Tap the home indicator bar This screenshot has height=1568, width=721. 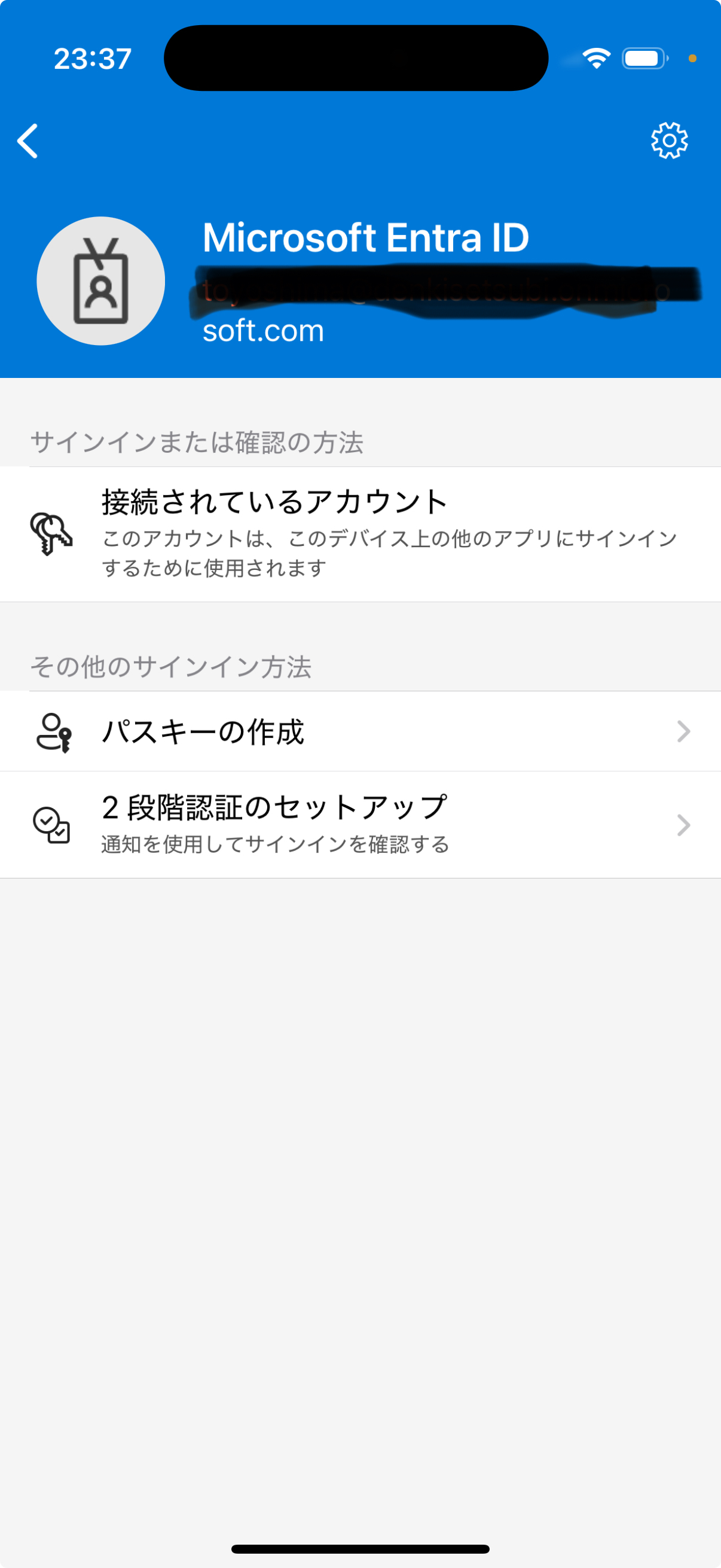[x=360, y=1548]
